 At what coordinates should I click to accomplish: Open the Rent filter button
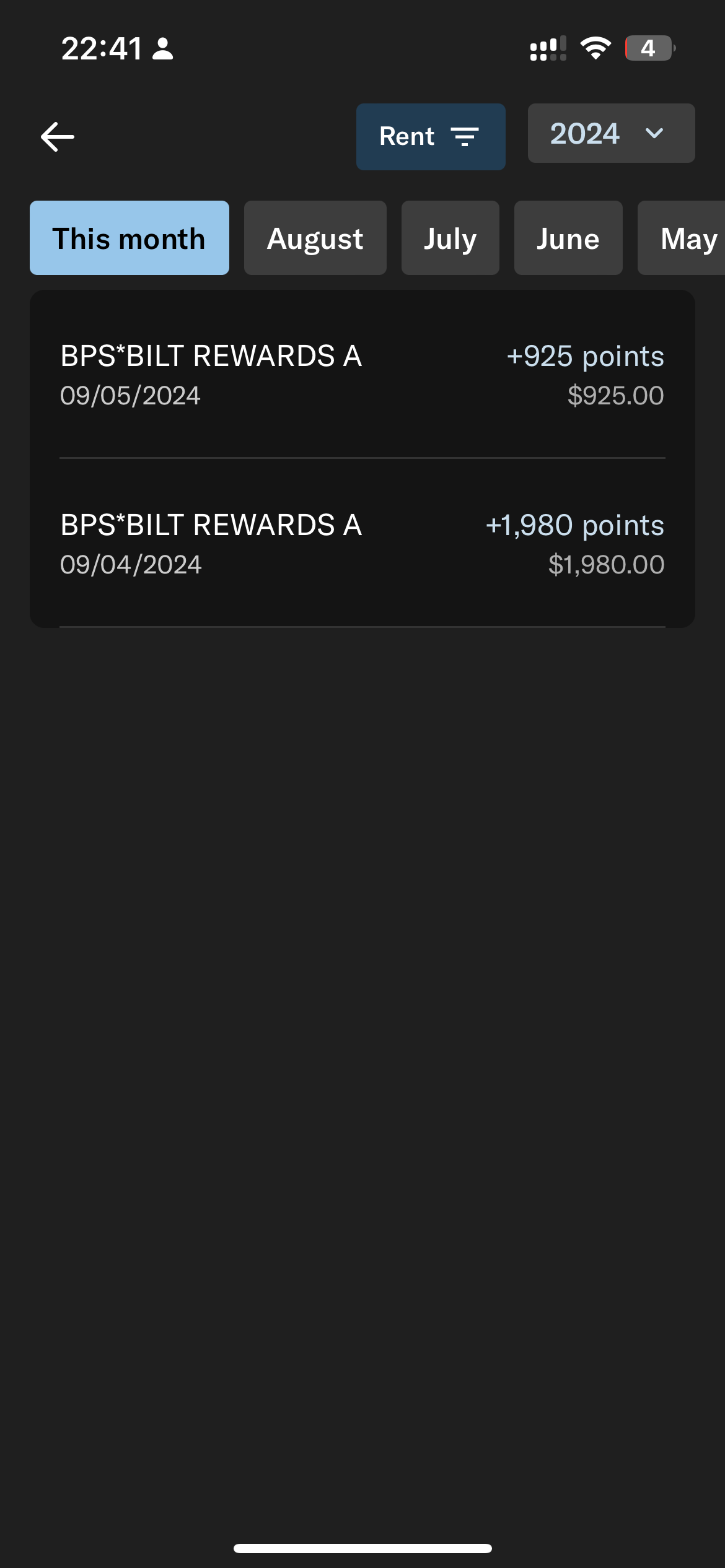(x=431, y=137)
